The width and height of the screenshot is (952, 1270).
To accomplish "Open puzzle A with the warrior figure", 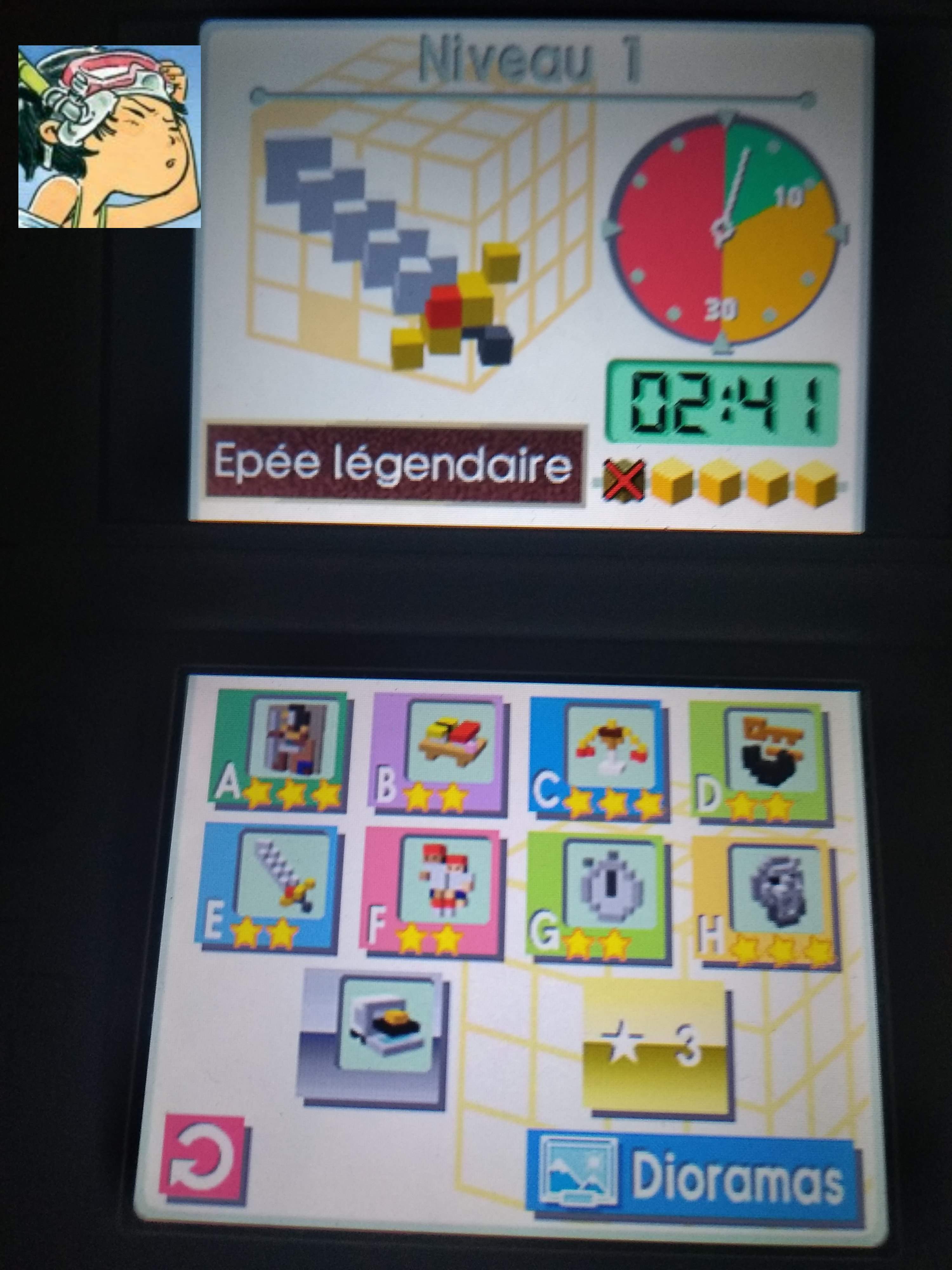I will (281, 747).
